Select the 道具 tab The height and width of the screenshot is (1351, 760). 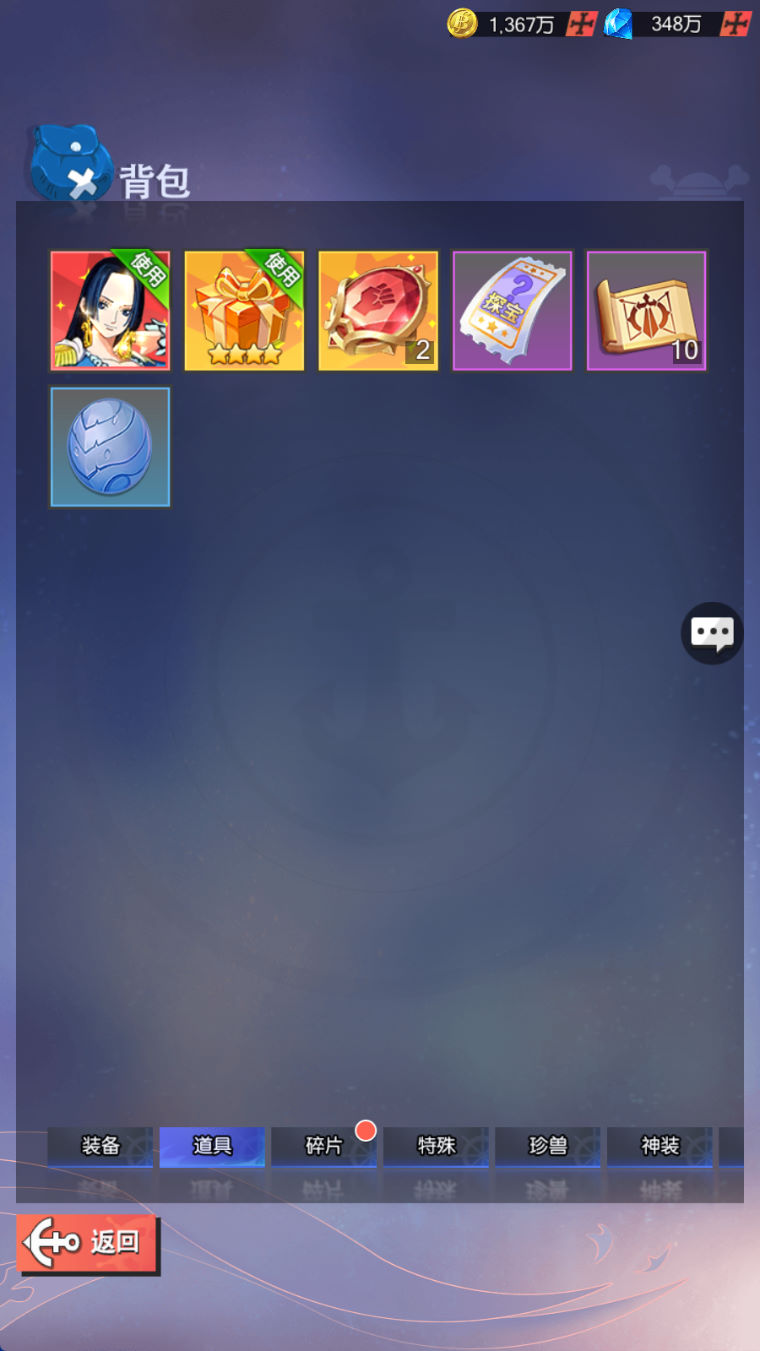pos(212,1146)
